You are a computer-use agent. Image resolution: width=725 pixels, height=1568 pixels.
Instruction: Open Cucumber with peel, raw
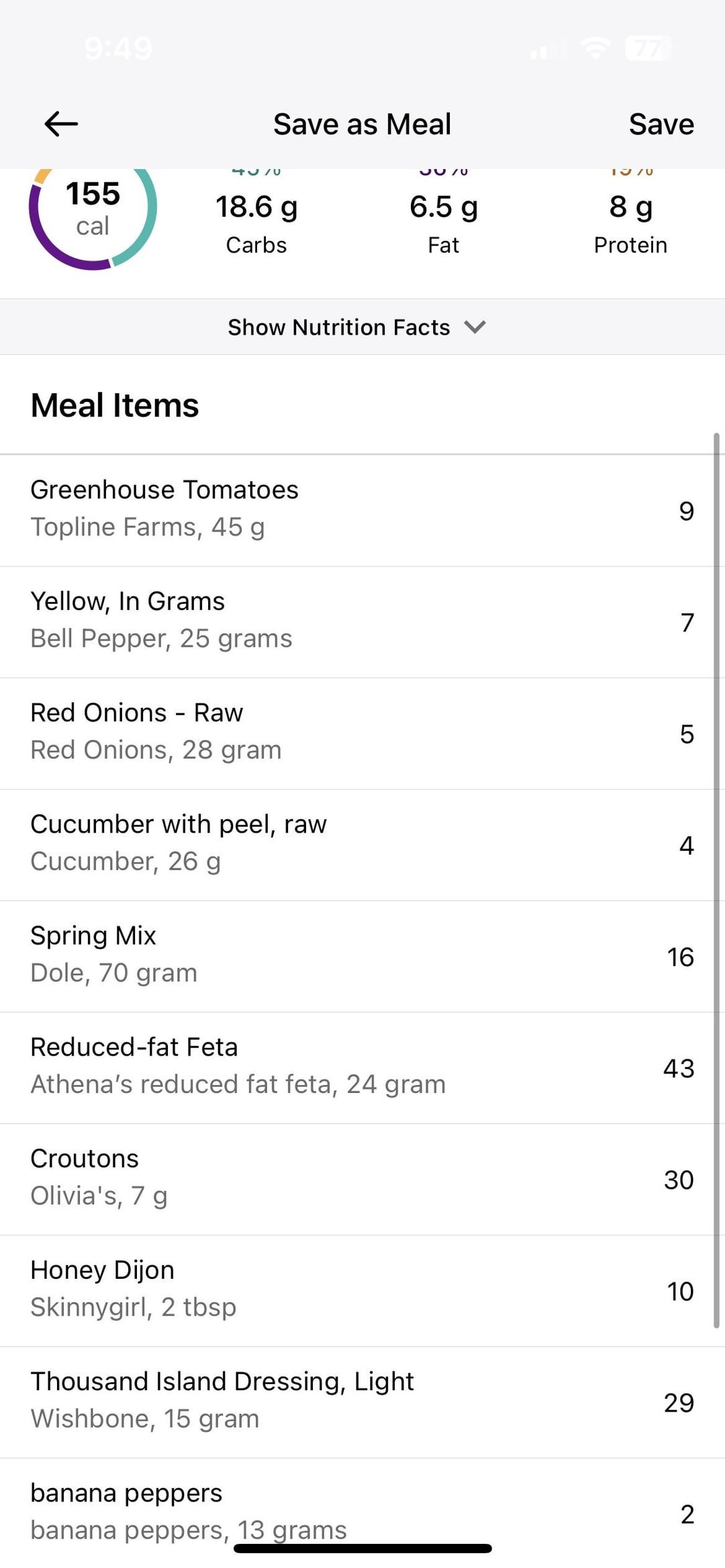(x=362, y=845)
